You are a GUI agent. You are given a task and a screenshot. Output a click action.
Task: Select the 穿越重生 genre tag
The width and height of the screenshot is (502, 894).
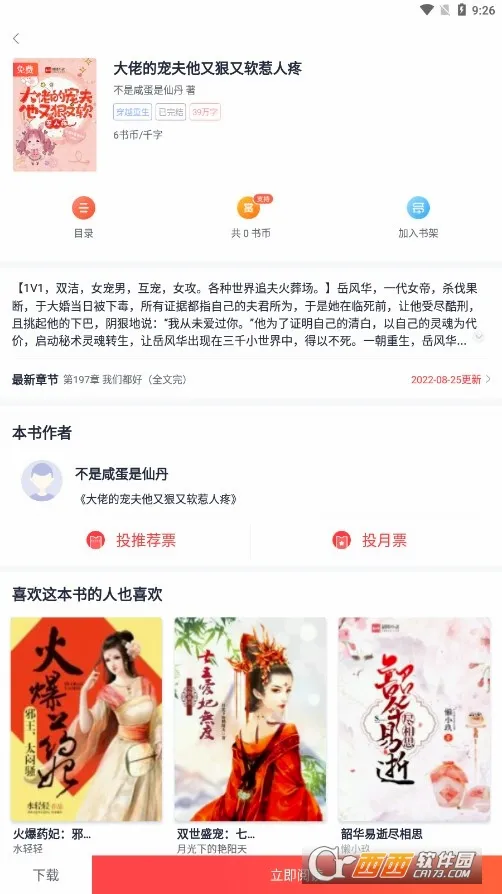[x=132, y=112]
